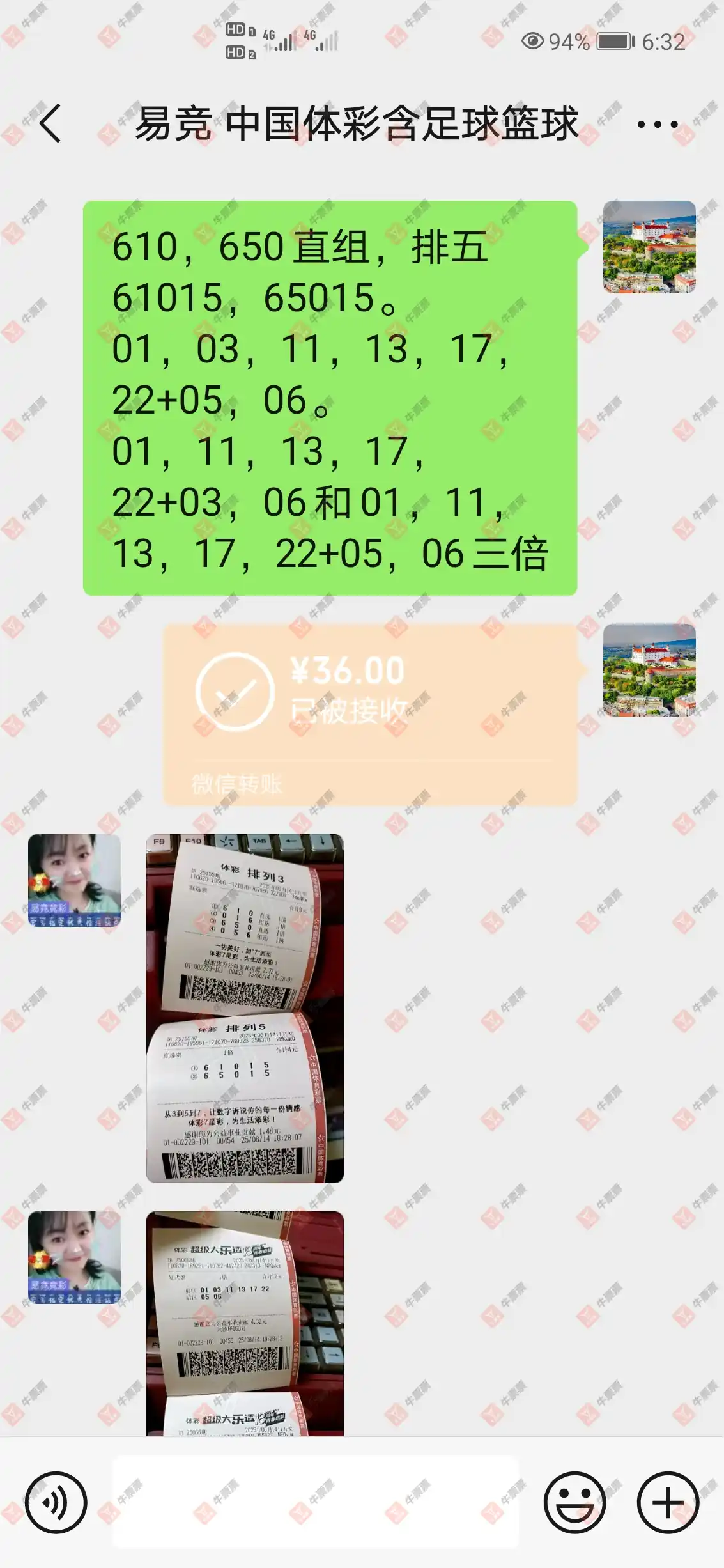Open my avatar beside the green message
The height and width of the screenshot is (1568, 724).
[649, 247]
